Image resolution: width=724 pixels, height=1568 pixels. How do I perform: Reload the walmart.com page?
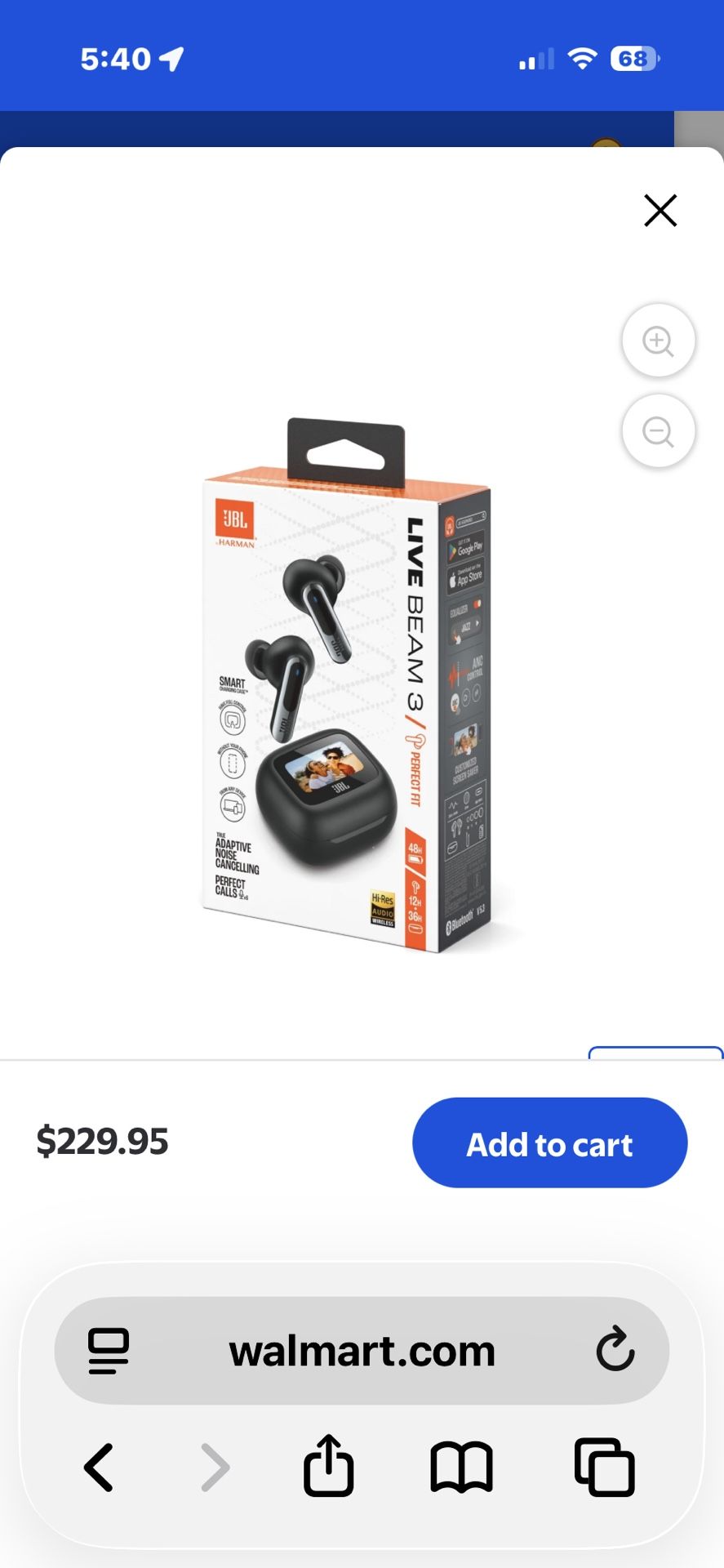coord(616,1350)
